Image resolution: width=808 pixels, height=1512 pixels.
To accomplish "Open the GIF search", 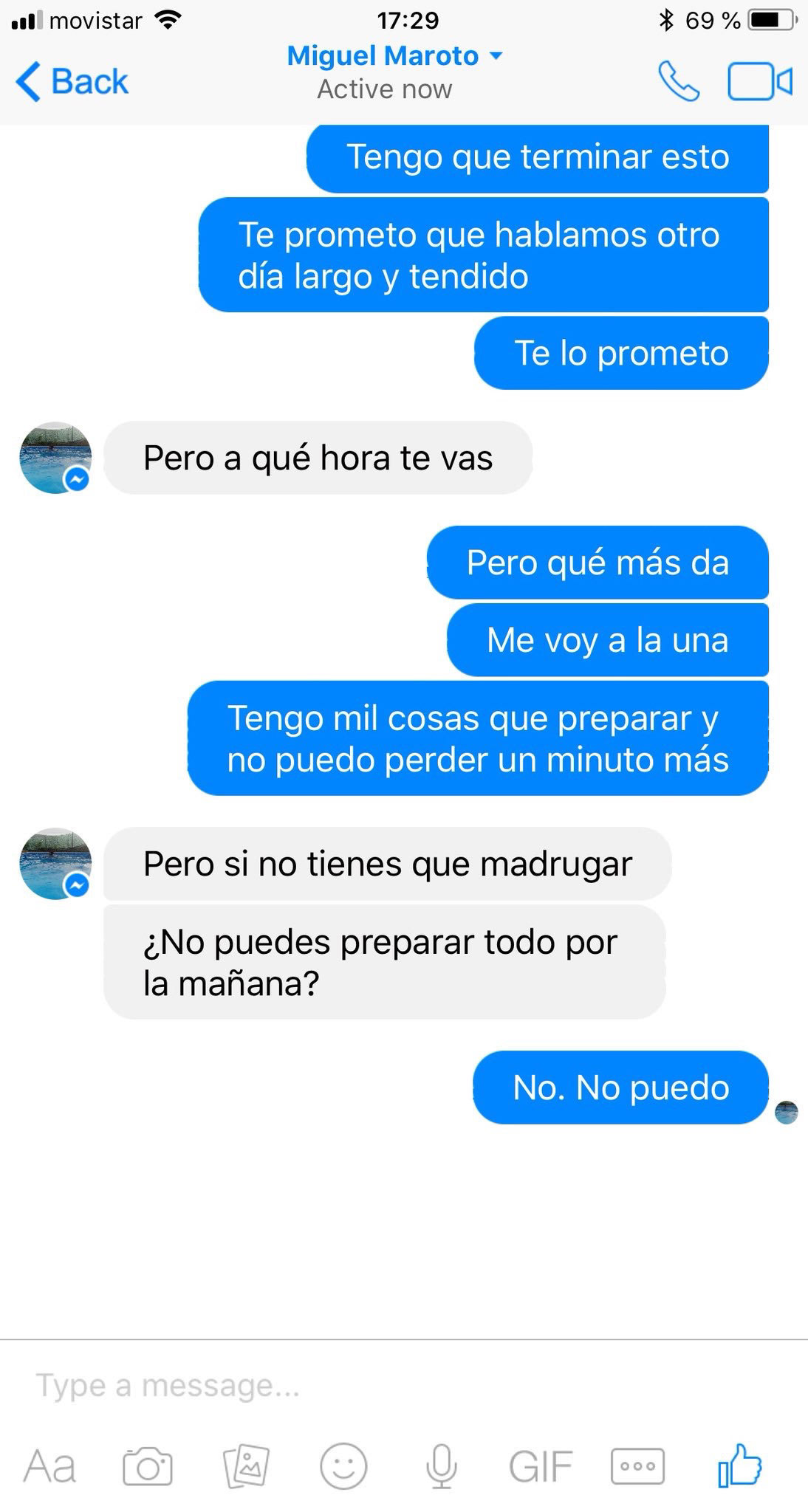I will pos(540,1465).
